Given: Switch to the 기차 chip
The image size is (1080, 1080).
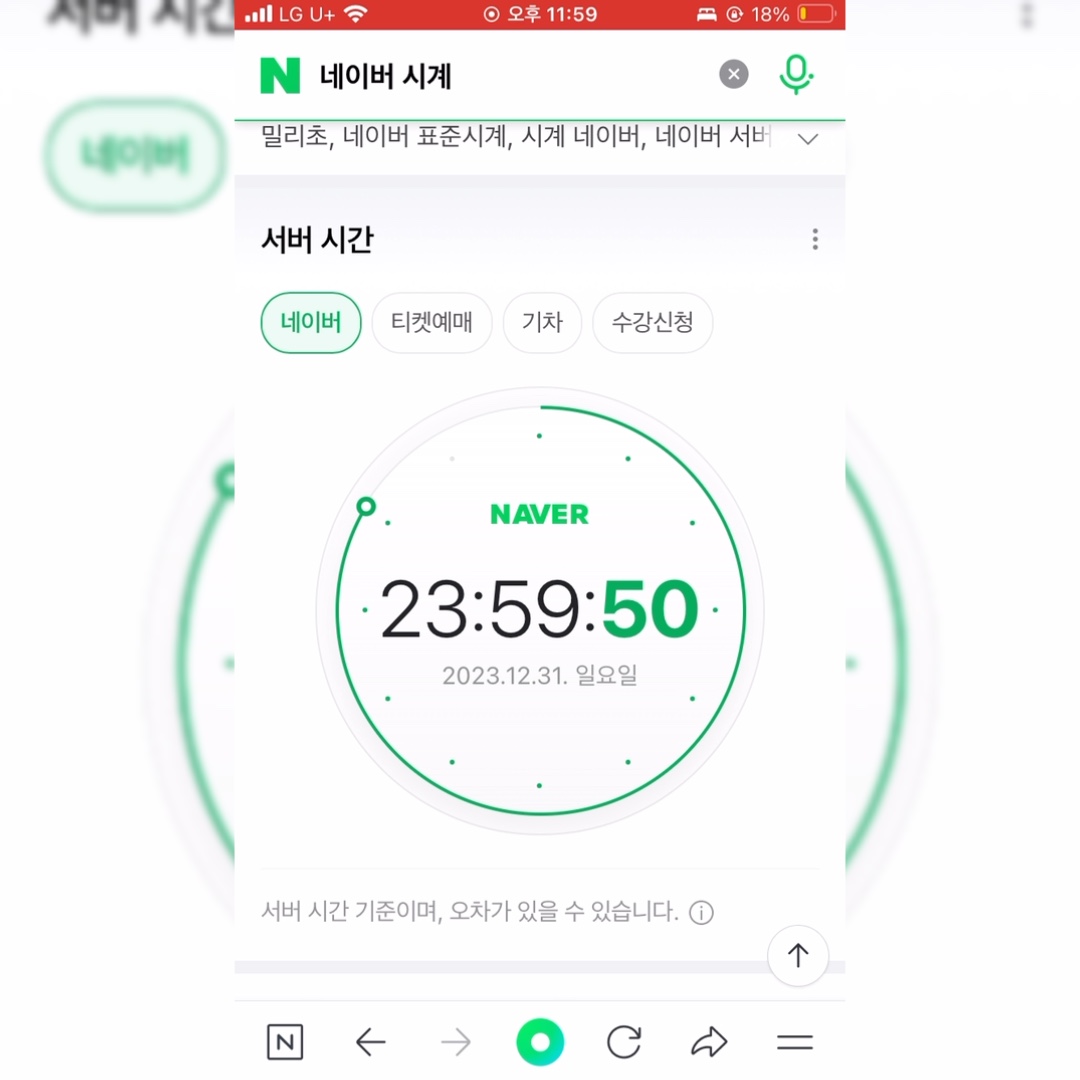Looking at the screenshot, I should pos(542,322).
